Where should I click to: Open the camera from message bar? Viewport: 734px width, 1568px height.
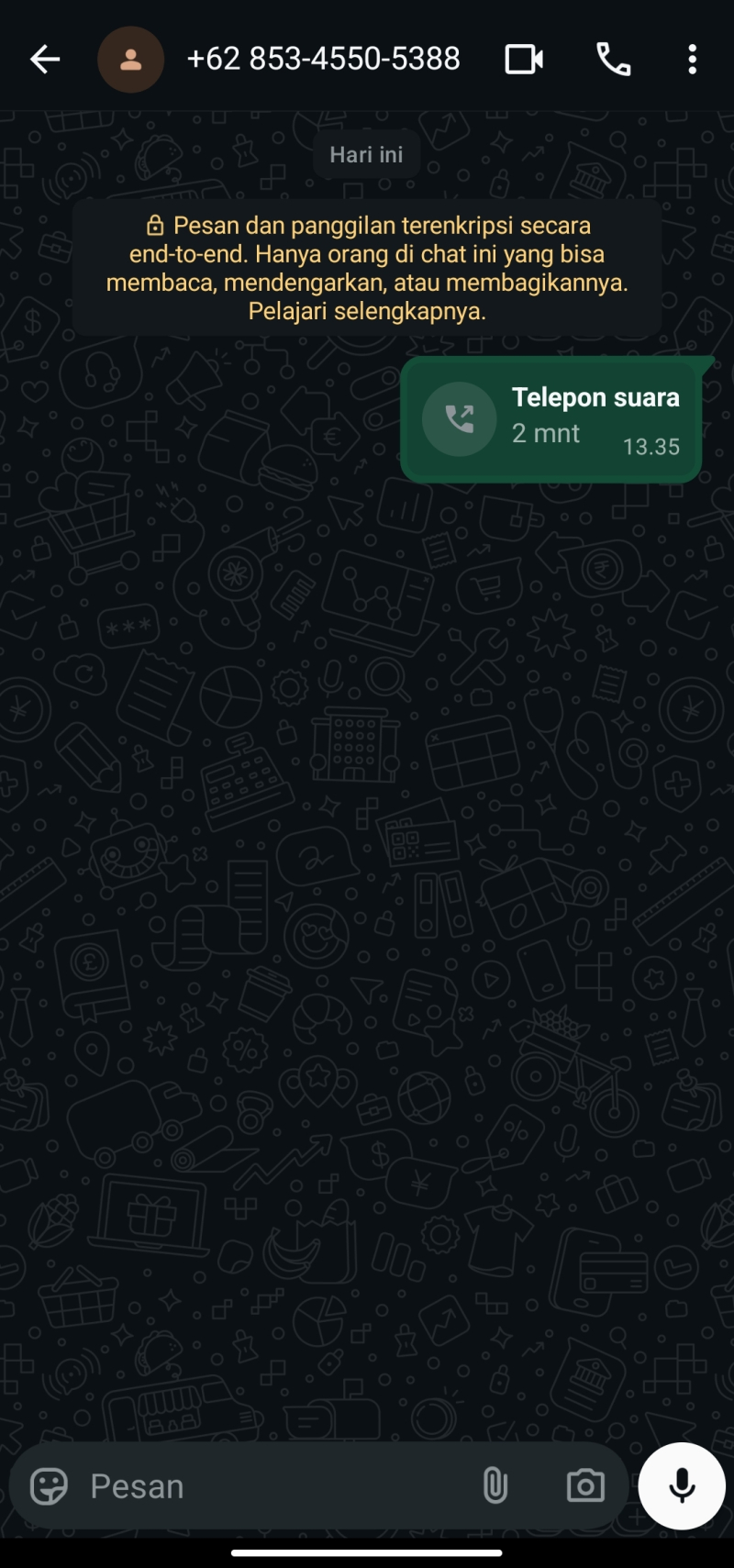pos(585,1486)
